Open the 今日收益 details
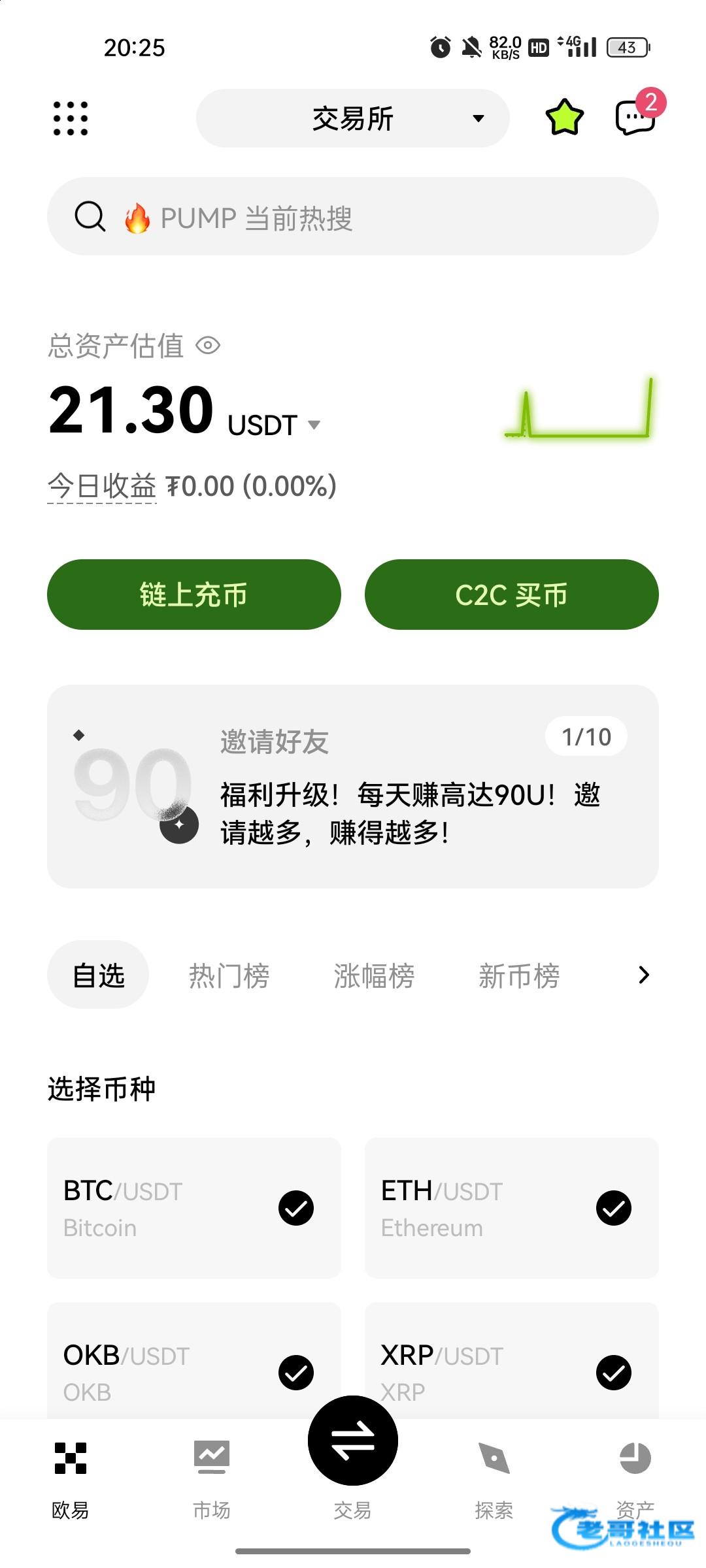This screenshot has height=1568, width=706. tap(102, 487)
